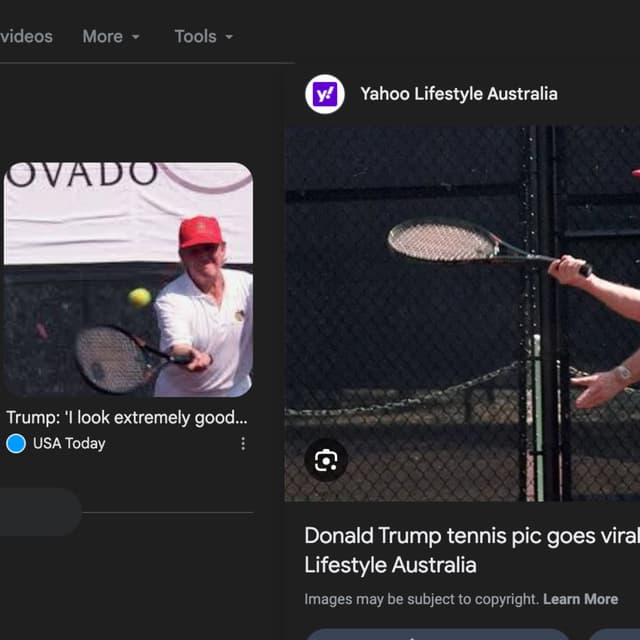Open the Tools menu
This screenshot has width=640, height=640.
204,37
